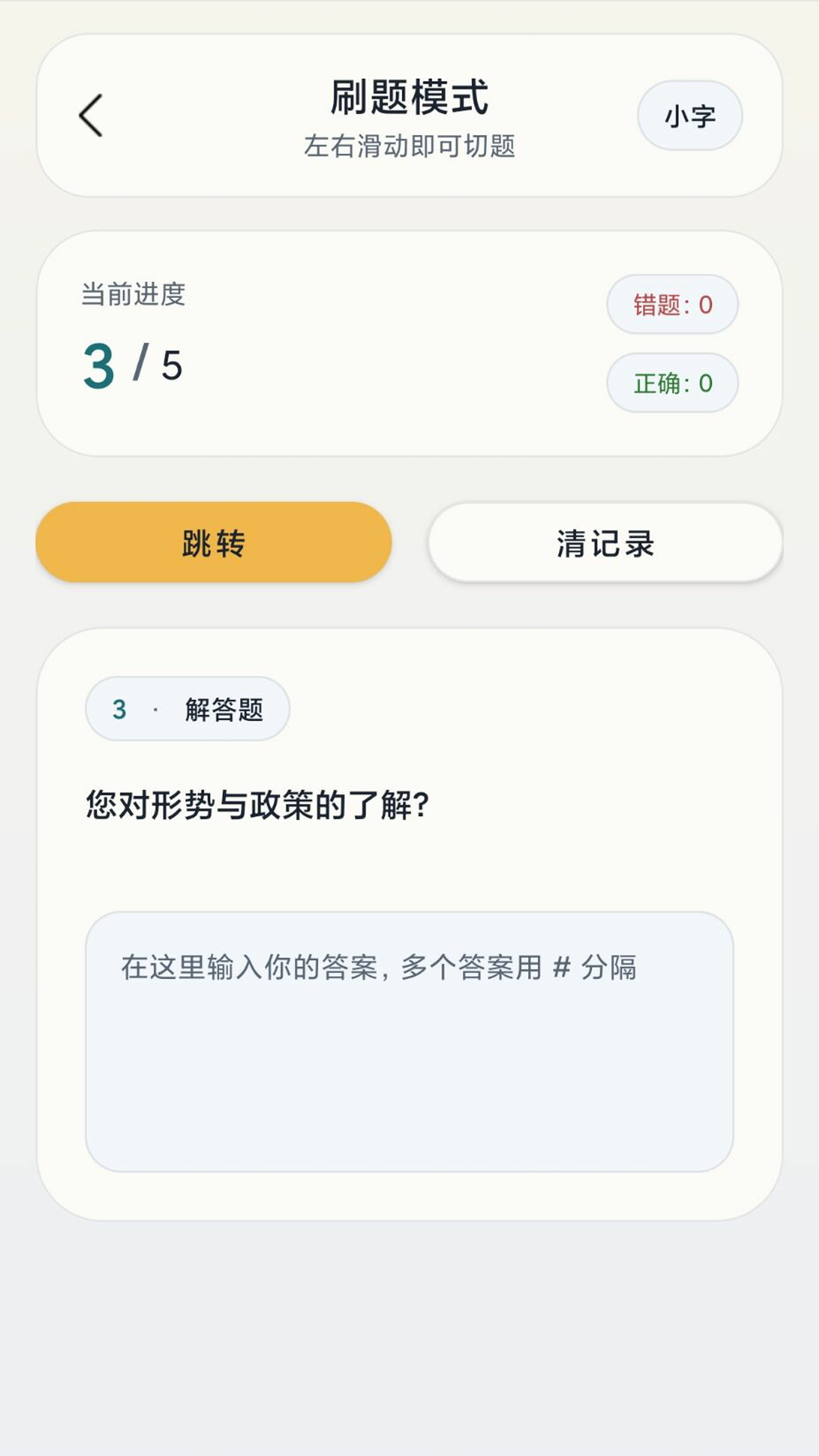The image size is (819, 1456).
Task: Tap the question number 3 badge
Action: (118, 708)
